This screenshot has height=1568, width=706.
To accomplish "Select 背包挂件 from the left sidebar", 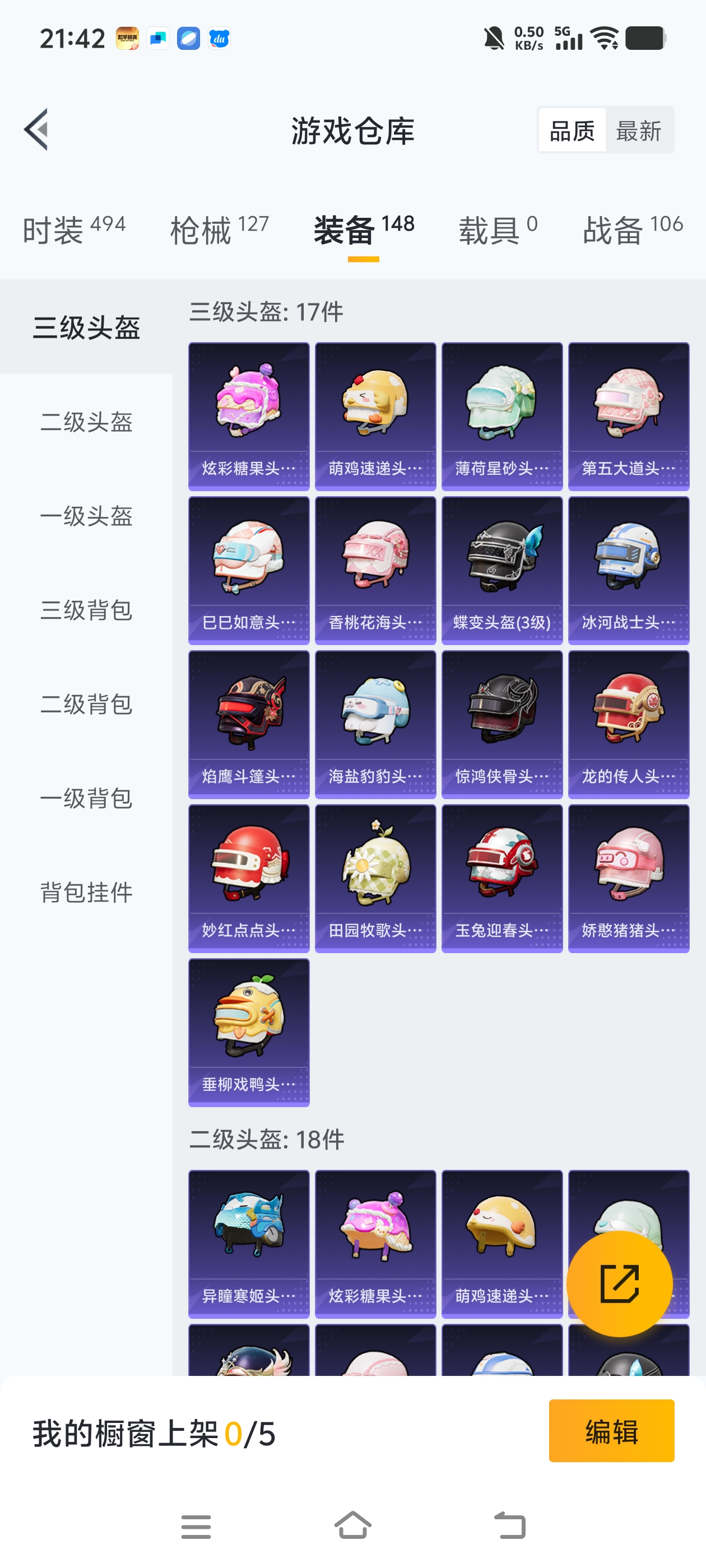I will coord(86,893).
